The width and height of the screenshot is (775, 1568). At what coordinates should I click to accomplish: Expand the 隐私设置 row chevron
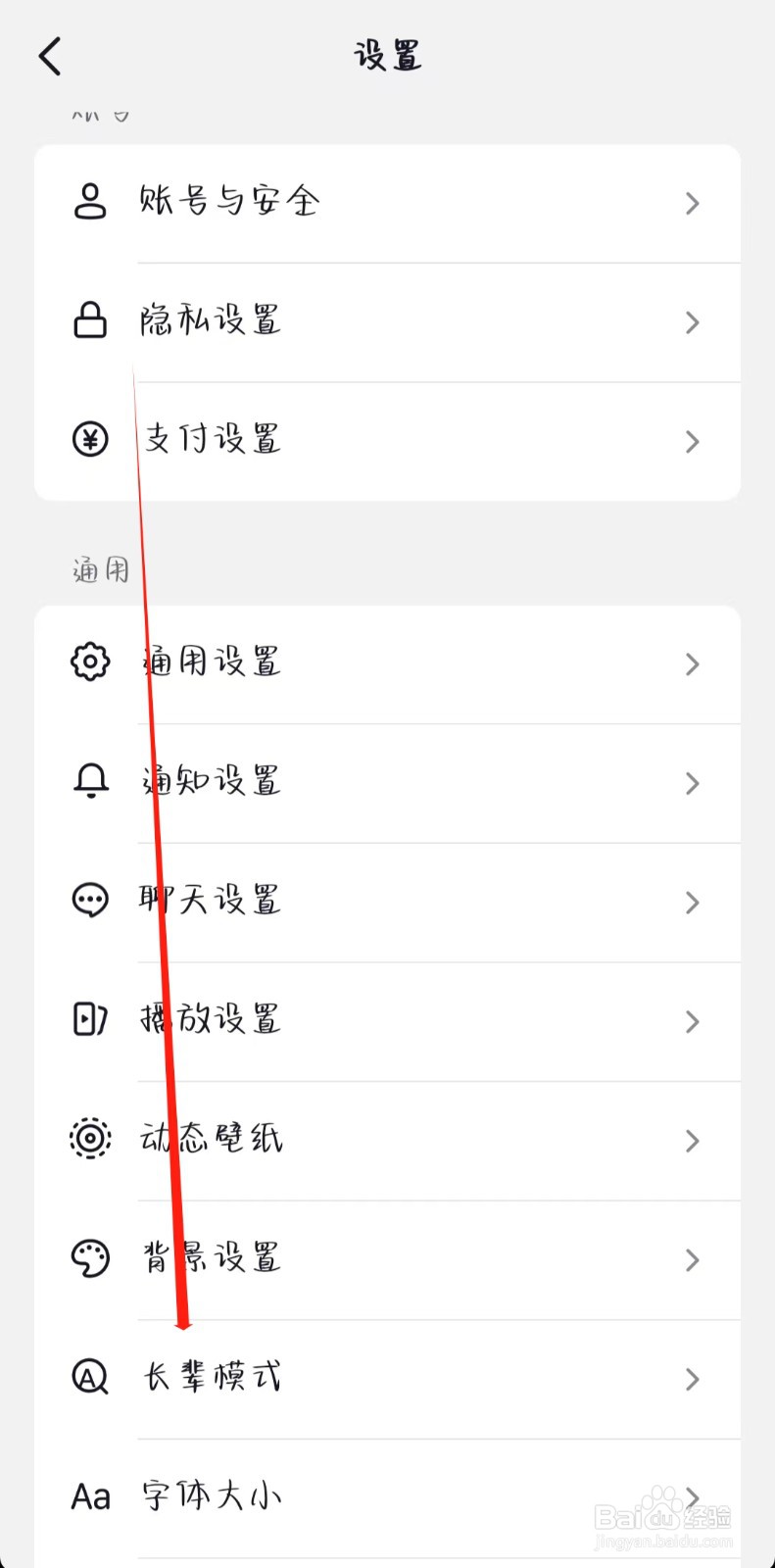tap(693, 322)
